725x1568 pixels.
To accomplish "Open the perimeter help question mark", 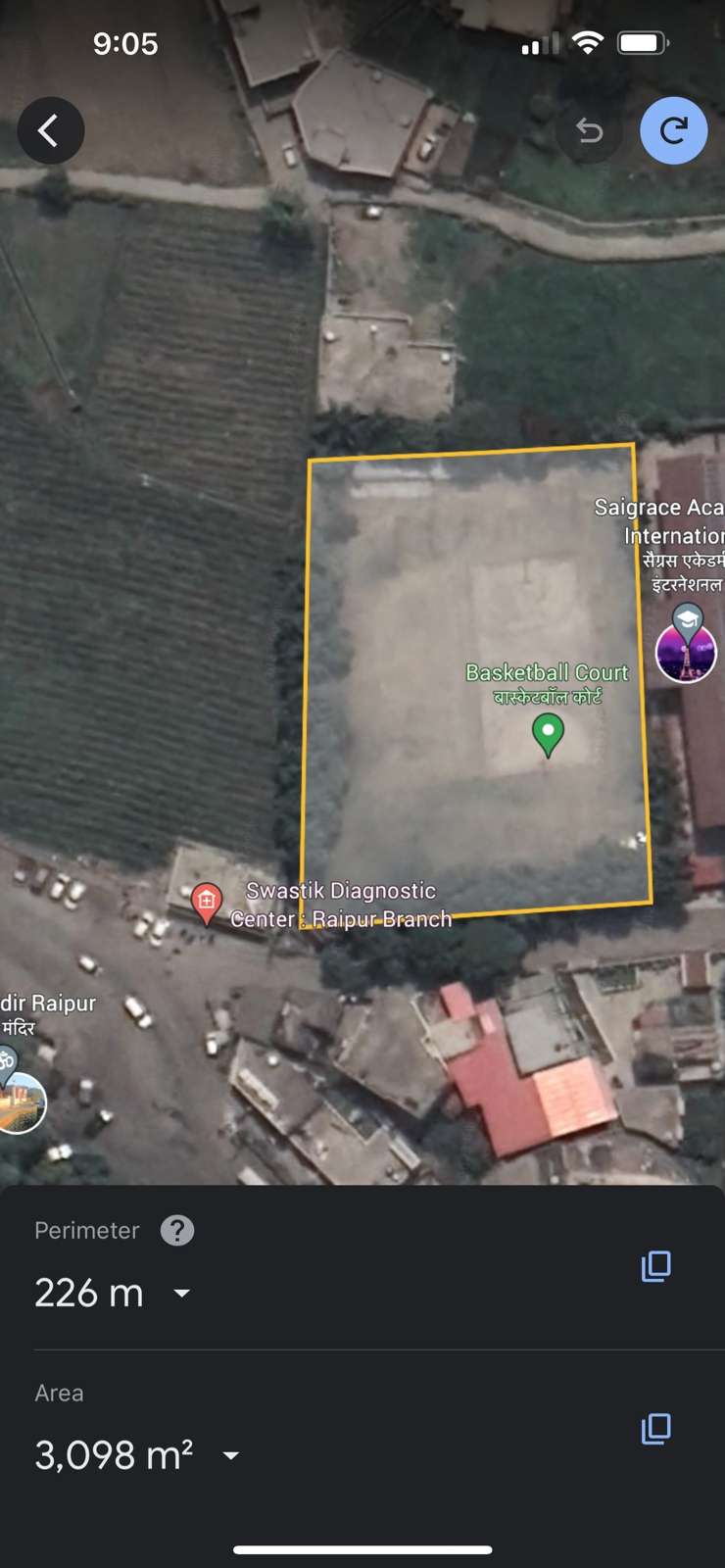I will (x=177, y=1230).
